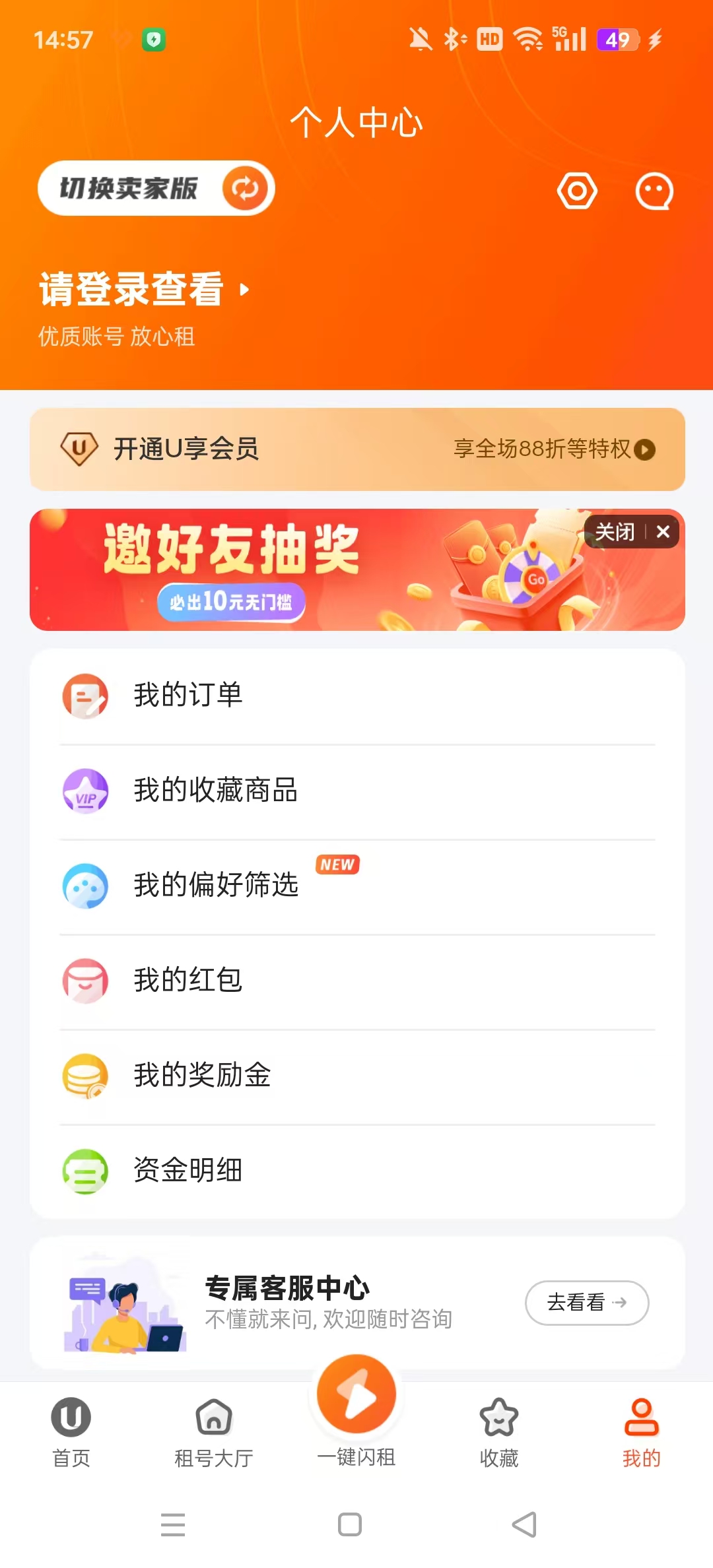
Task: Tap the 一键闪租 center button
Action: (x=356, y=1409)
